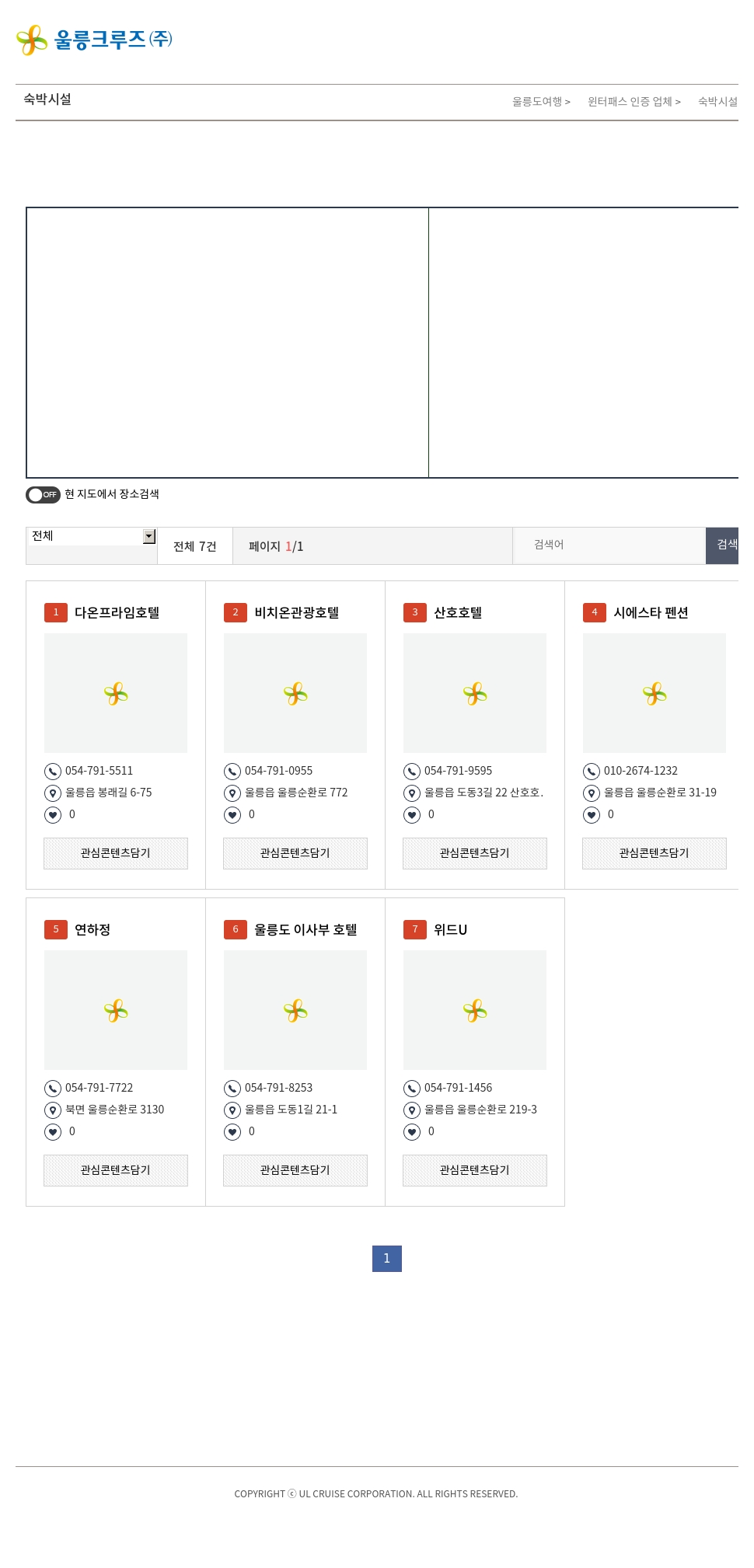Open the 산호호텔 listing
Screen dimensions: 754x1568
point(457,613)
